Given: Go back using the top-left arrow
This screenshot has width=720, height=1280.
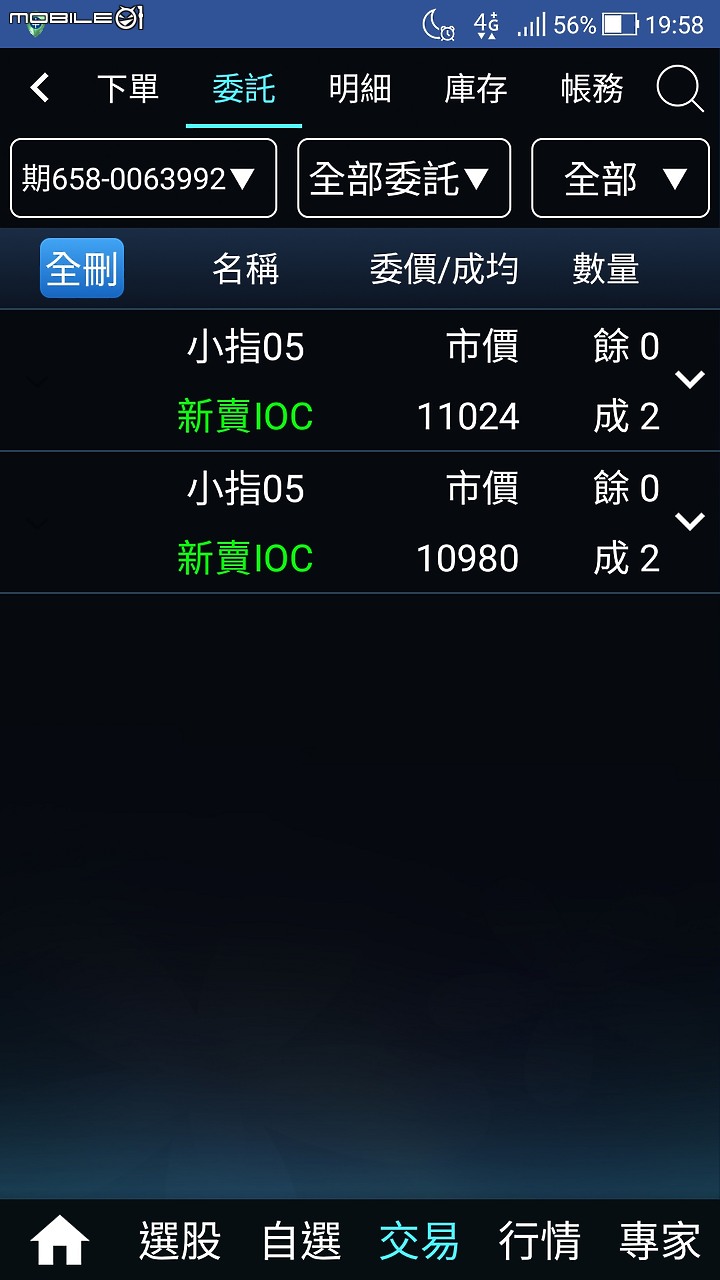Looking at the screenshot, I should tap(40, 89).
